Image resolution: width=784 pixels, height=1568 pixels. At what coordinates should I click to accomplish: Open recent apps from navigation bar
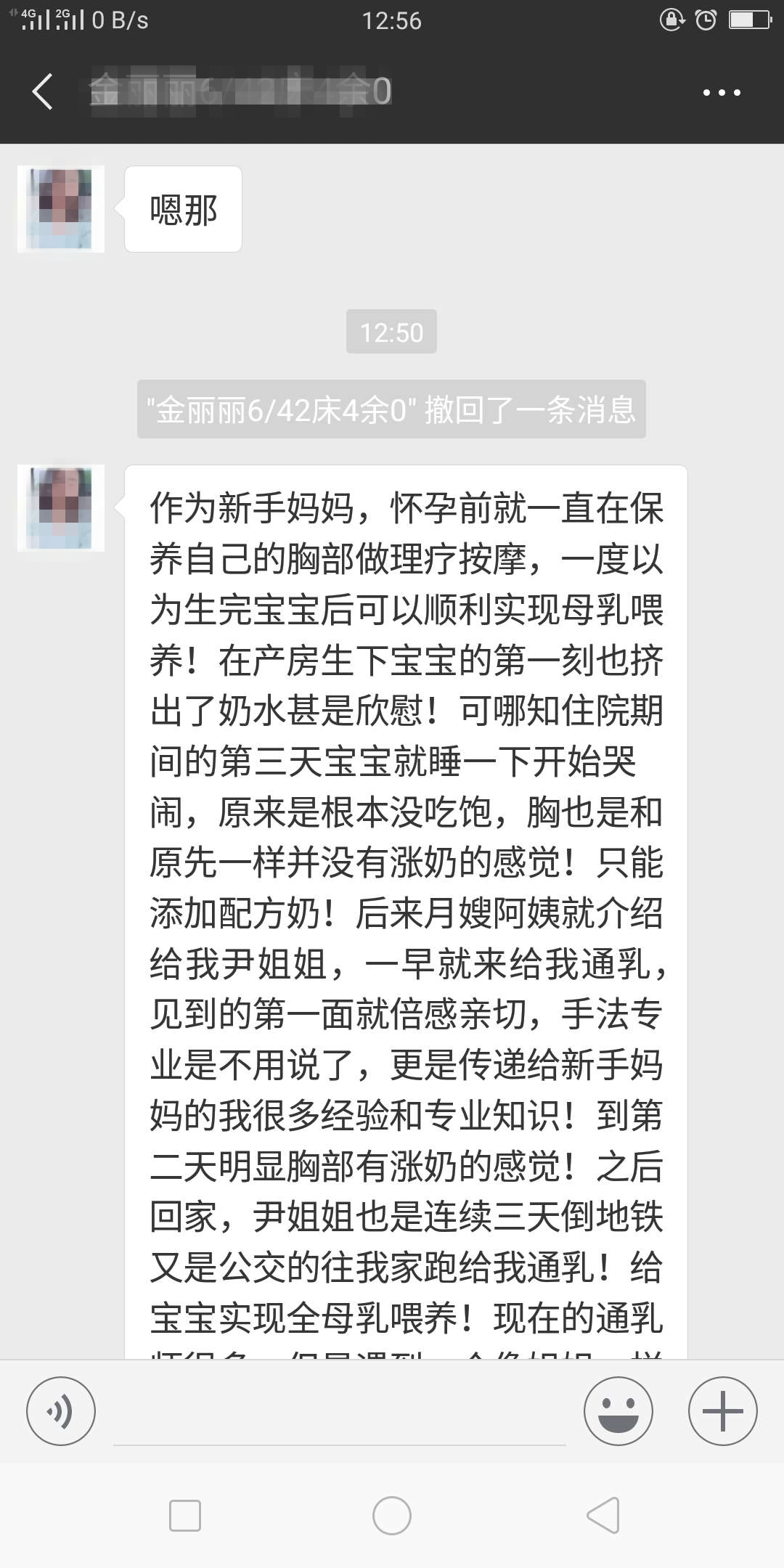point(185,1516)
